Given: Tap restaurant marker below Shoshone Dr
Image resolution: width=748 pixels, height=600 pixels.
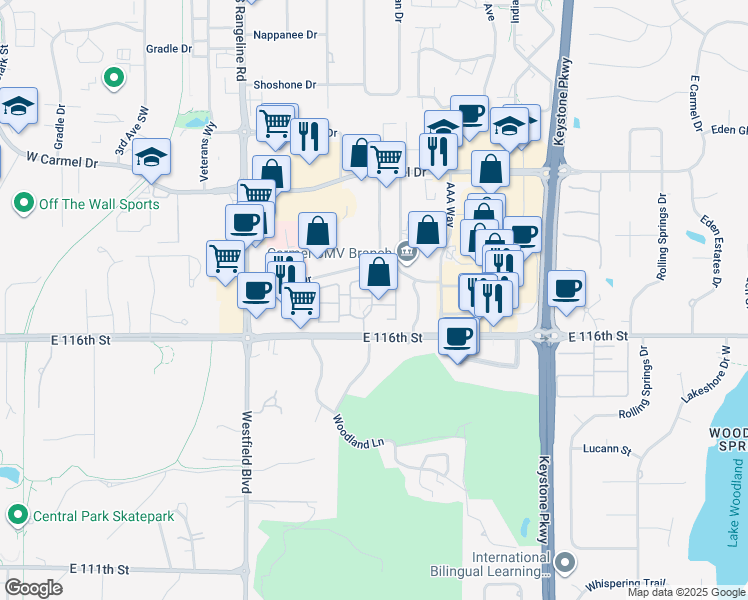Looking at the screenshot, I should click(x=309, y=137).
